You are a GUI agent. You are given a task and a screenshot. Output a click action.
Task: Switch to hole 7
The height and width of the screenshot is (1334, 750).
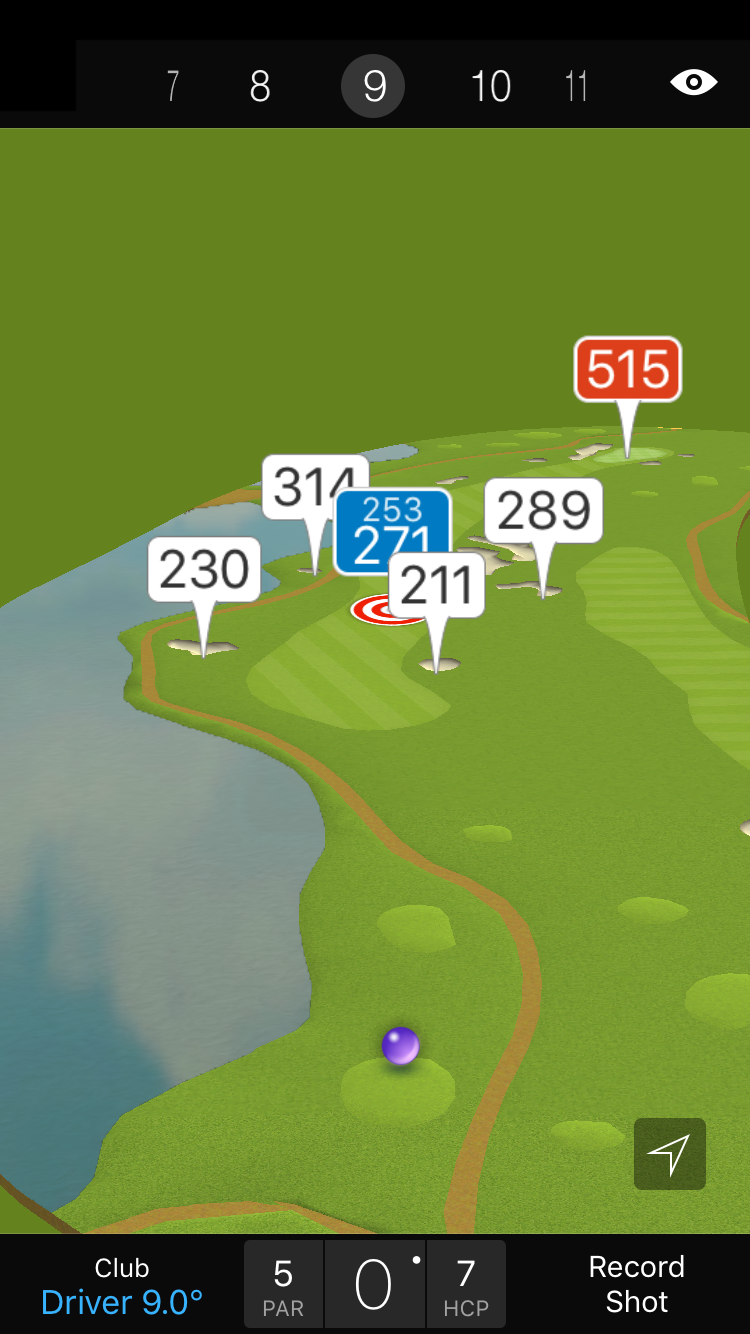click(172, 87)
